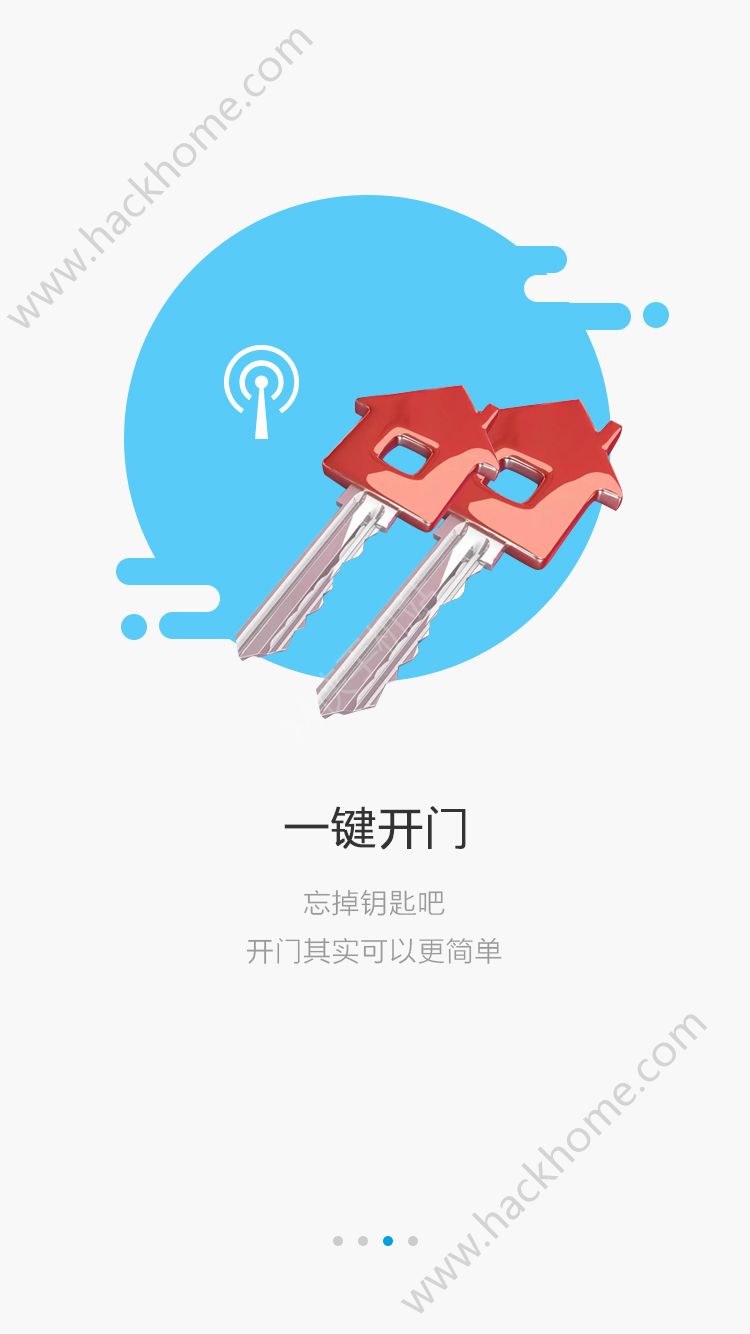Go to the last page indicator dot

[x=413, y=1241]
